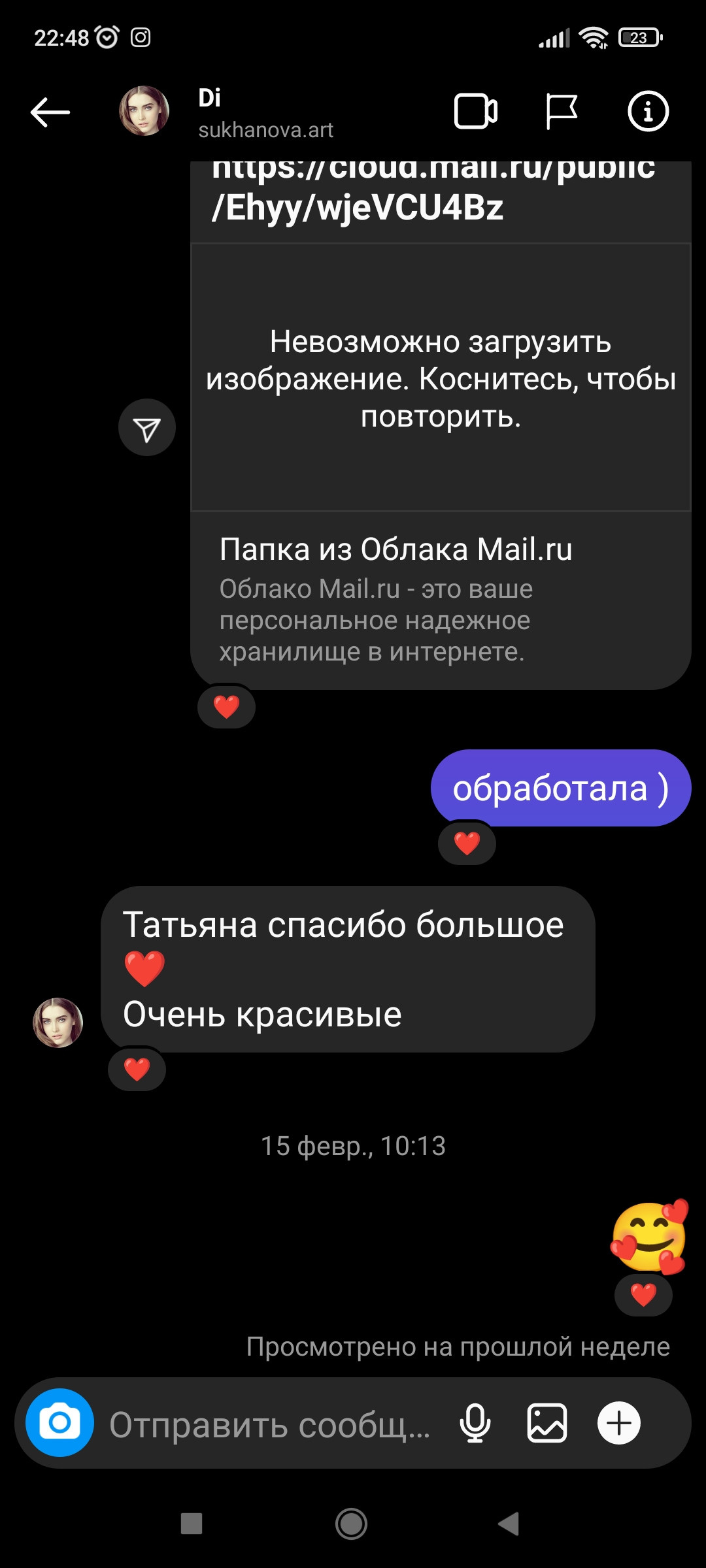Tap the flag icon in the header
Viewport: 706px width, 1568px height.
[x=562, y=112]
